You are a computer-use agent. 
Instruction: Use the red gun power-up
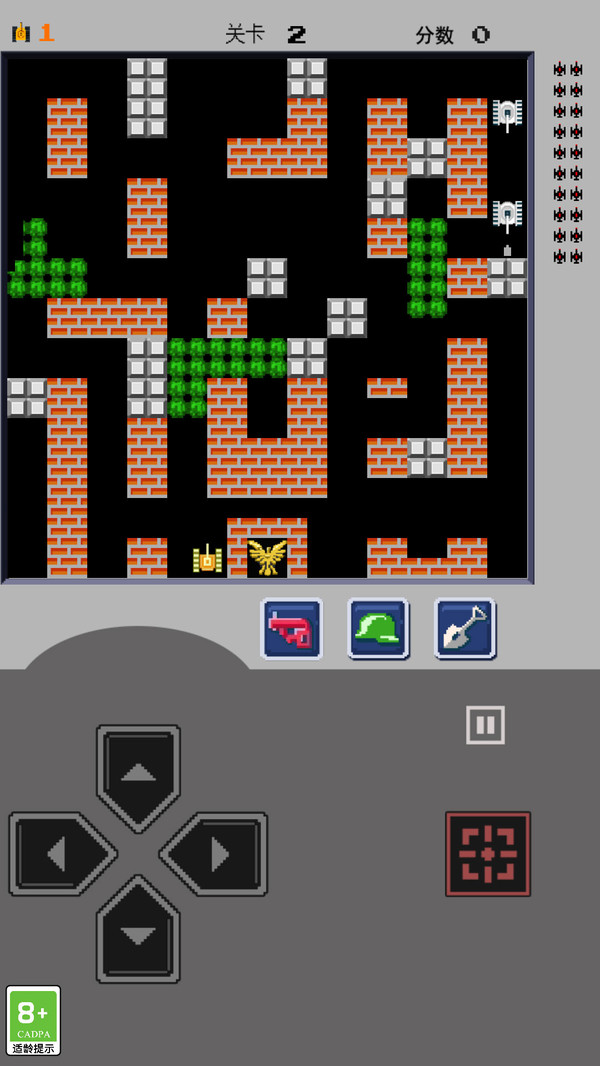coord(291,629)
